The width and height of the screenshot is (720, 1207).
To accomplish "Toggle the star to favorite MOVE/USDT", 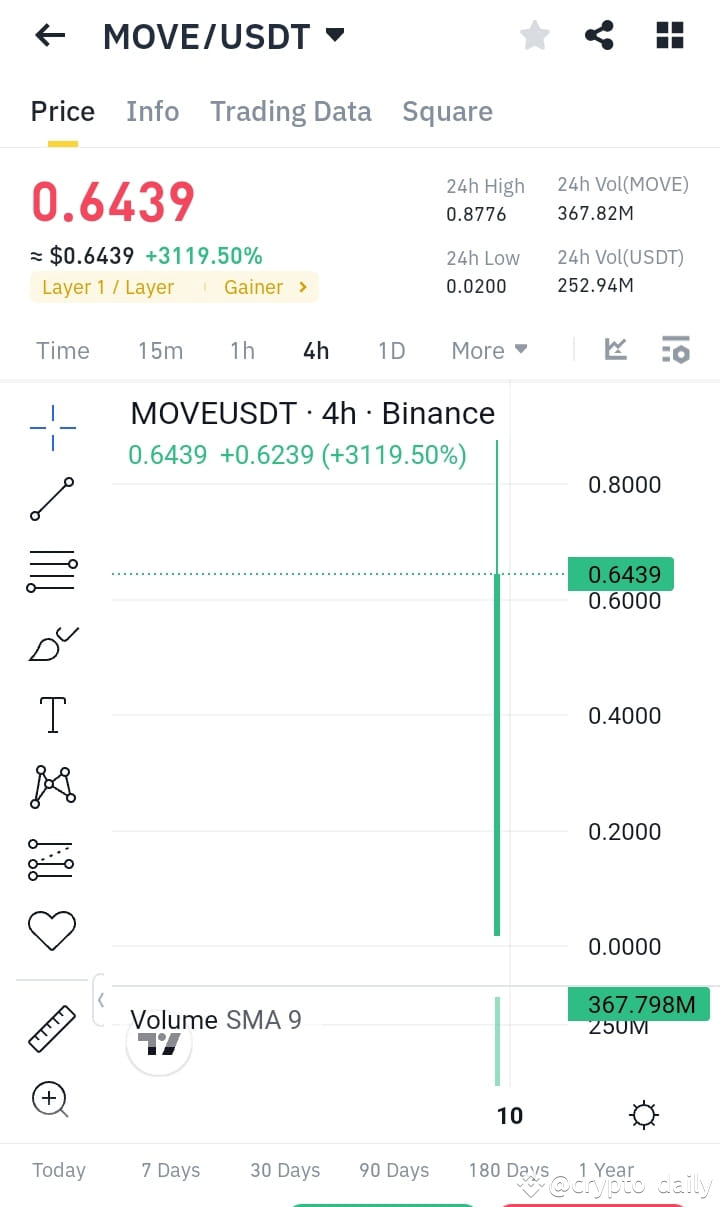I will point(534,35).
